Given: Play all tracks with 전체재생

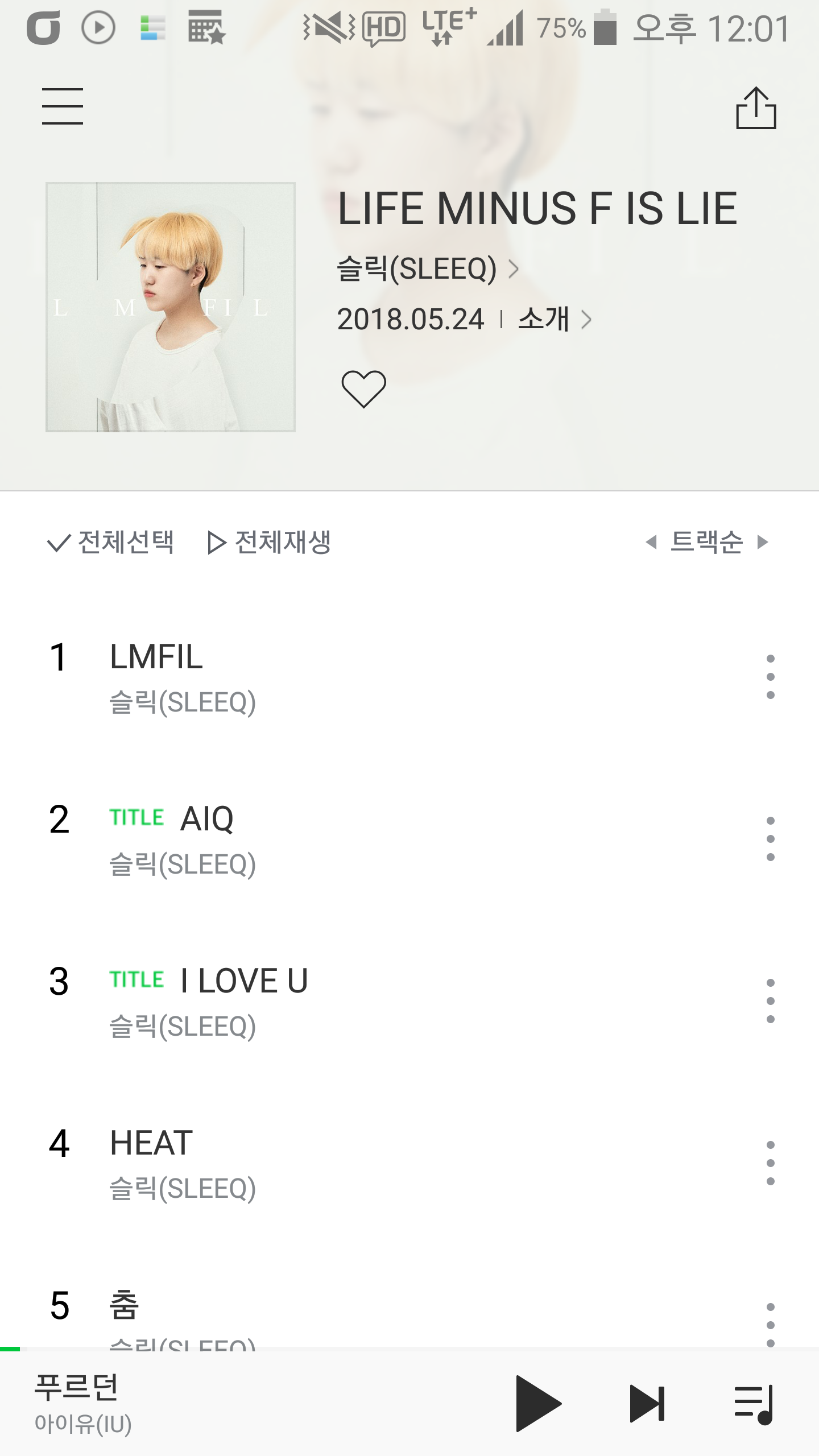Looking at the screenshot, I should coord(269,542).
